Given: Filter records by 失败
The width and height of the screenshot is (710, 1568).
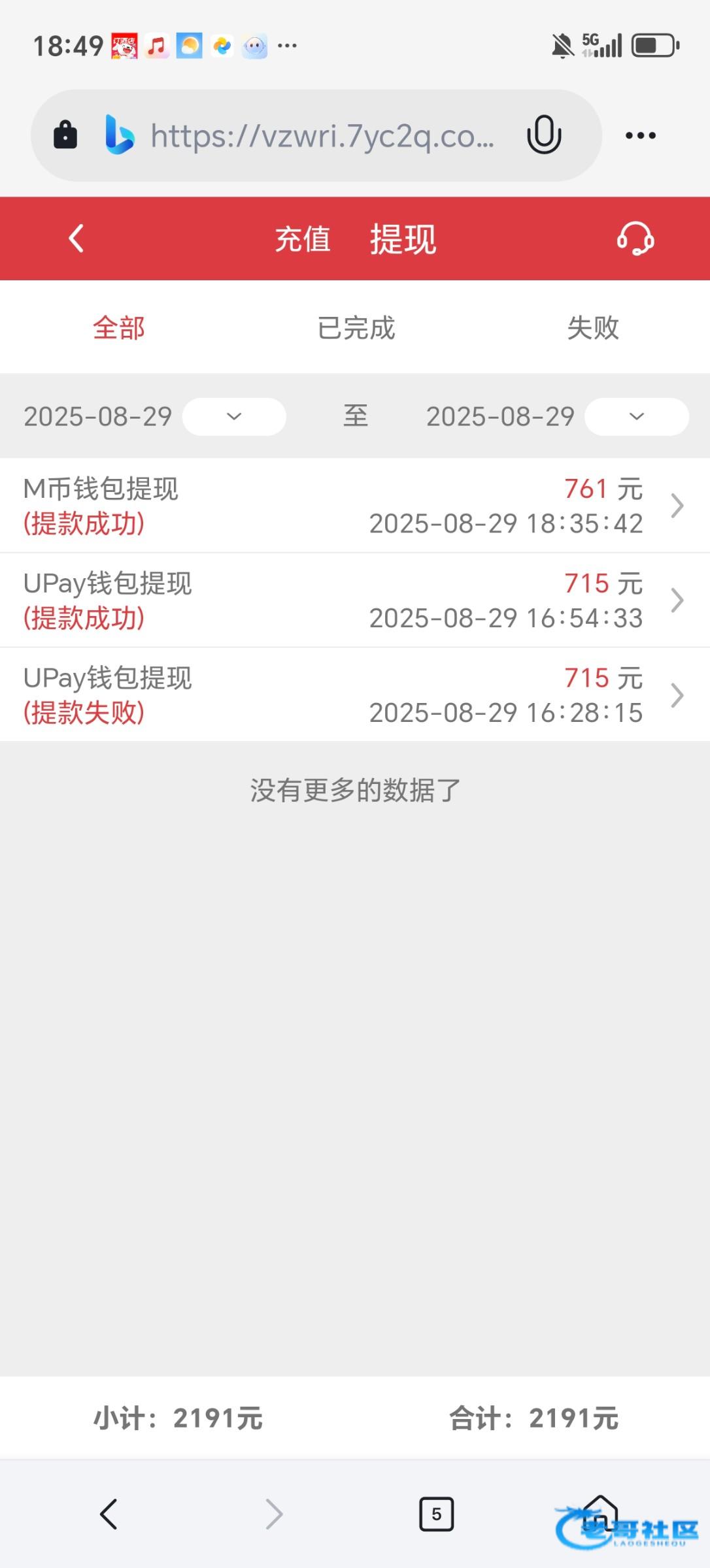Looking at the screenshot, I should click(592, 328).
